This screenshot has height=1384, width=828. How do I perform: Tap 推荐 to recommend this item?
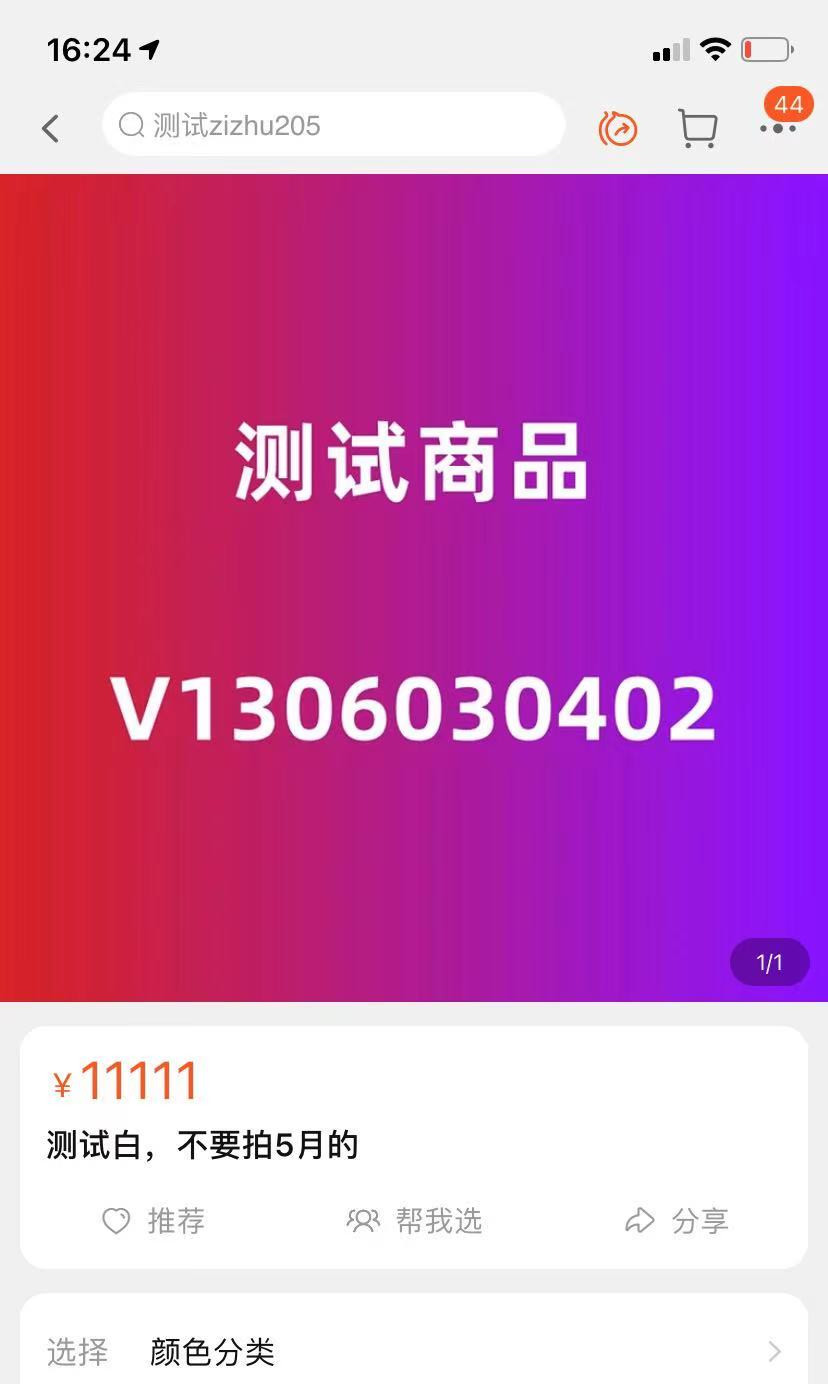click(154, 1220)
